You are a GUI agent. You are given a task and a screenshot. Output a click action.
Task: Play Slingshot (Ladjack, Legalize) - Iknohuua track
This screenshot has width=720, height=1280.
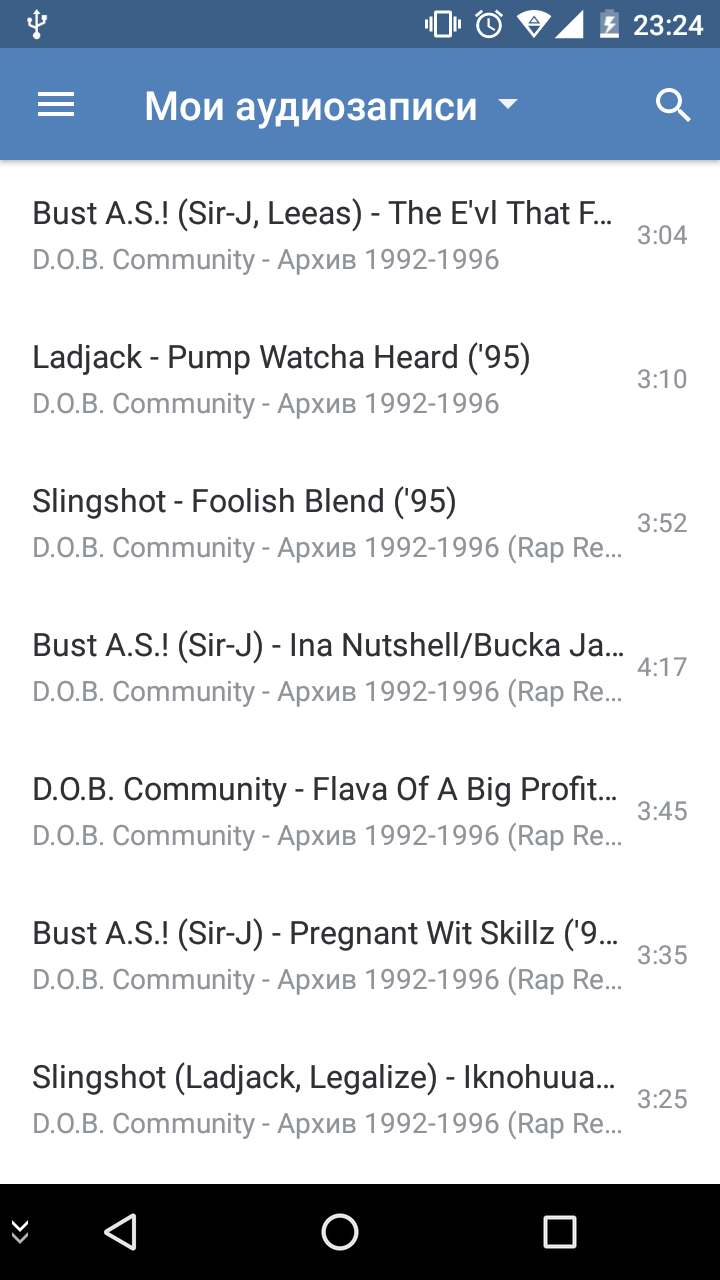tap(360, 1099)
